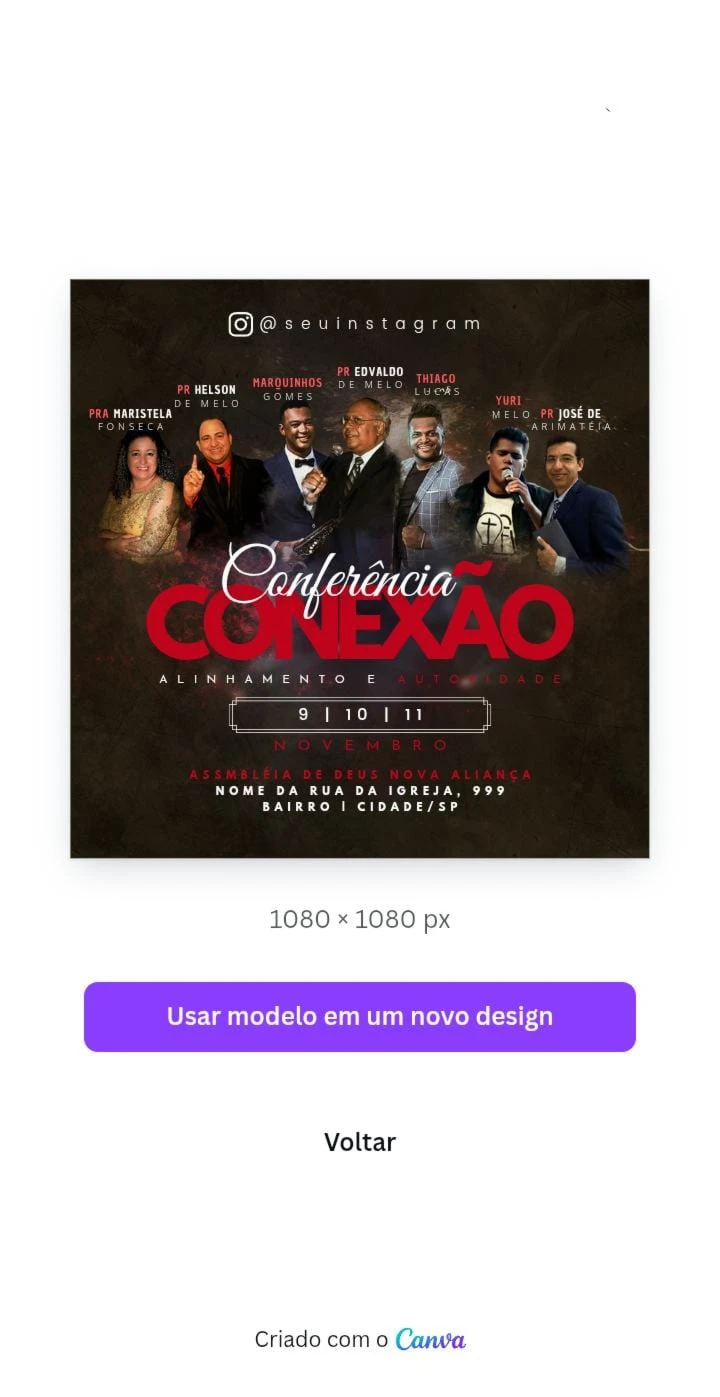Tap 'Usar modelo em um novo design'
The height and width of the screenshot is (1397, 720).
pyautogui.click(x=360, y=1016)
